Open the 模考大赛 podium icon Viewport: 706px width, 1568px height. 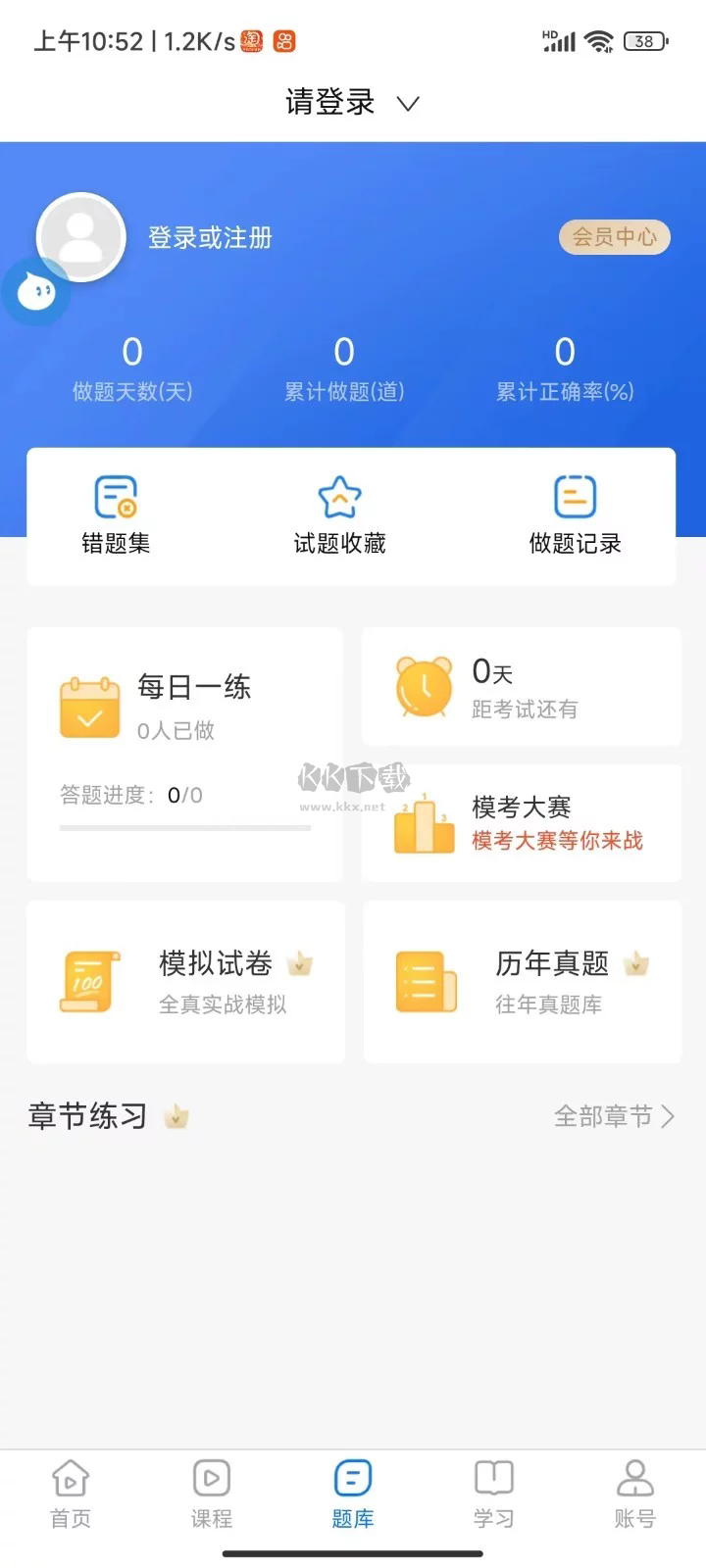coord(423,823)
